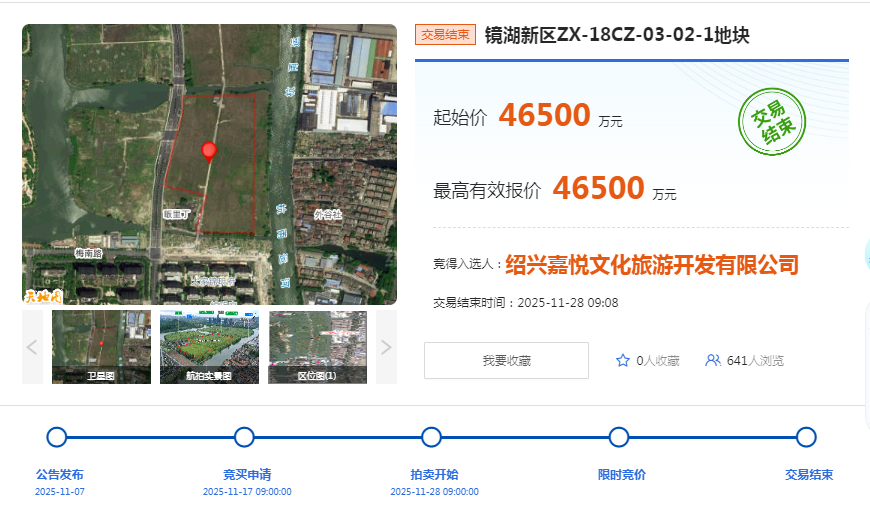
Task: Select the 航拍实景图 thumbnail
Action: tap(209, 346)
